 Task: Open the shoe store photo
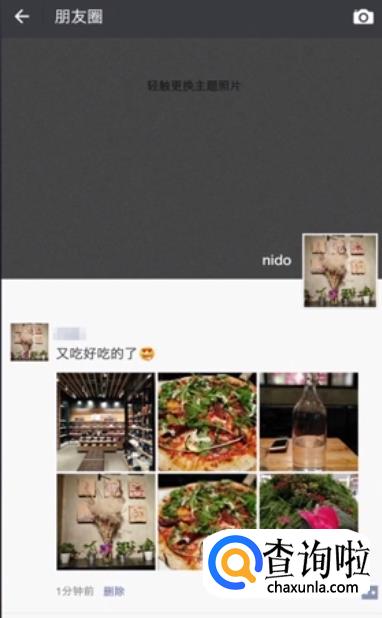pos(106,422)
